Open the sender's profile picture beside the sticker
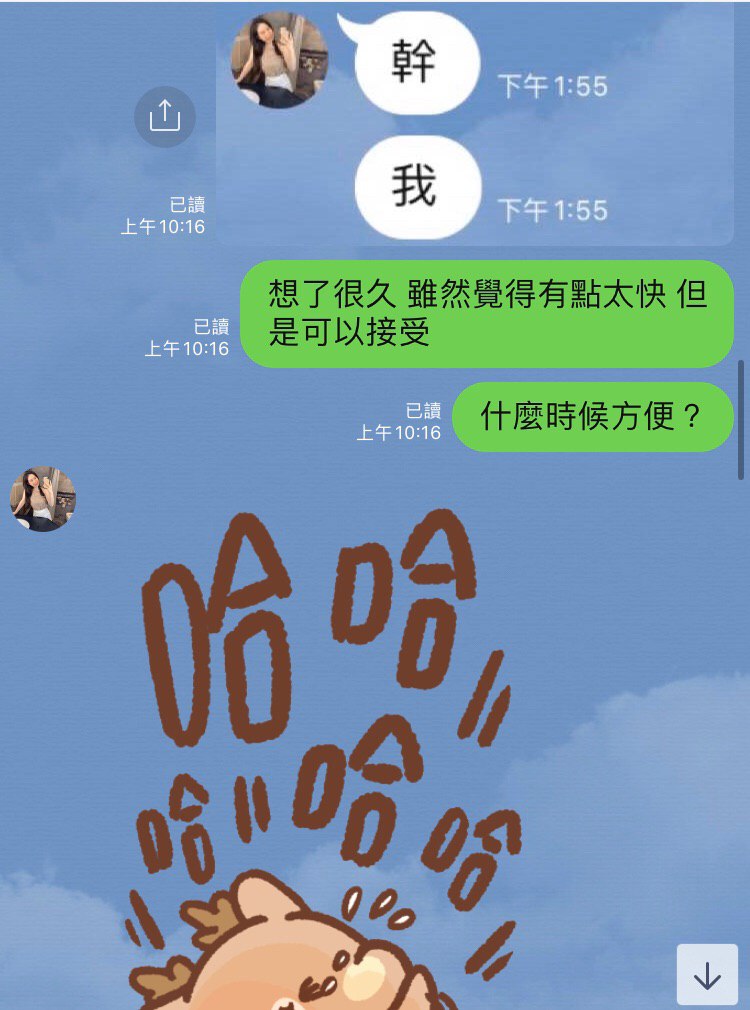750x1010 pixels. tap(43, 498)
